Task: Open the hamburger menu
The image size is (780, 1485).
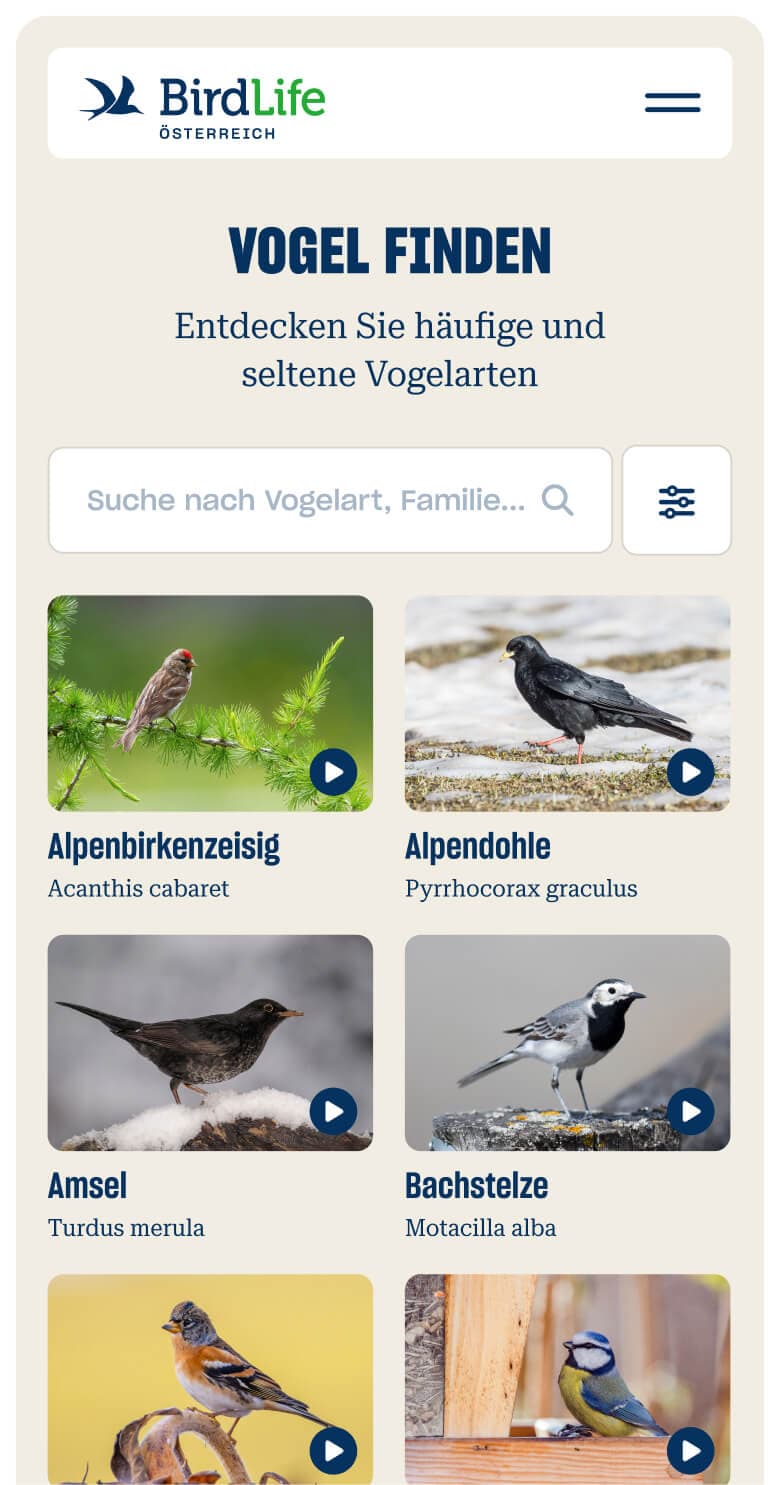Action: point(672,103)
